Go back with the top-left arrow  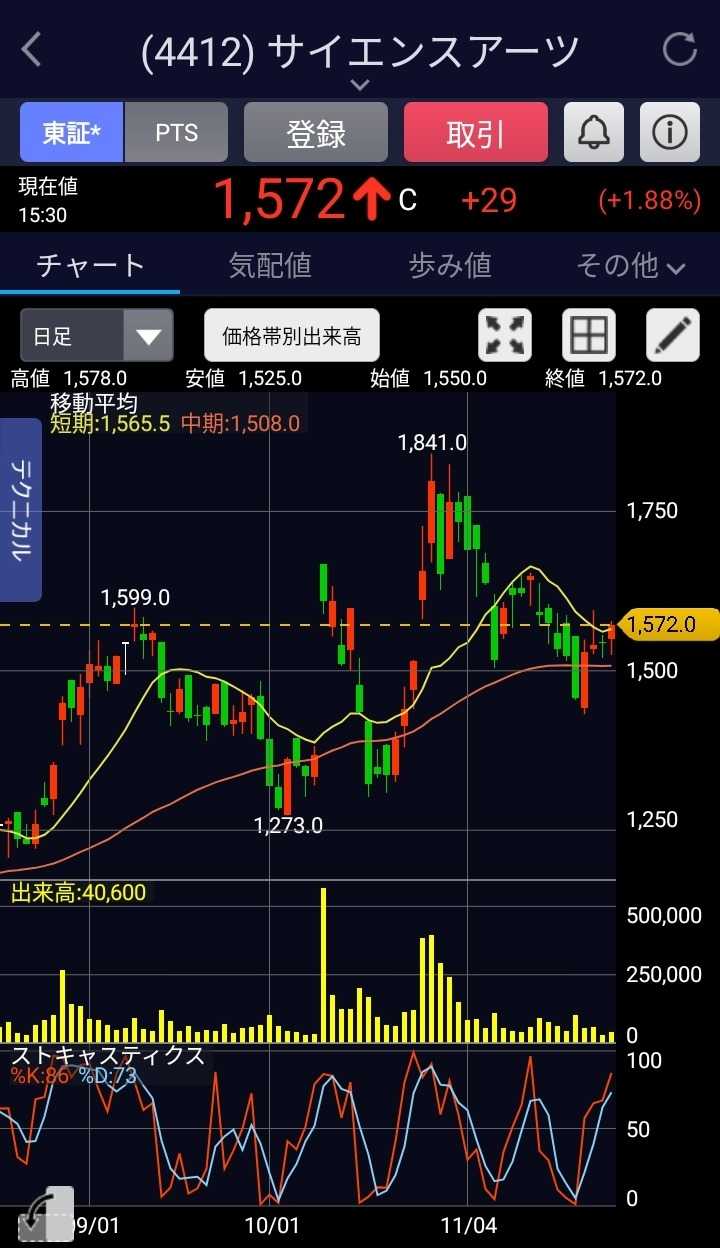pyautogui.click(x=32, y=50)
